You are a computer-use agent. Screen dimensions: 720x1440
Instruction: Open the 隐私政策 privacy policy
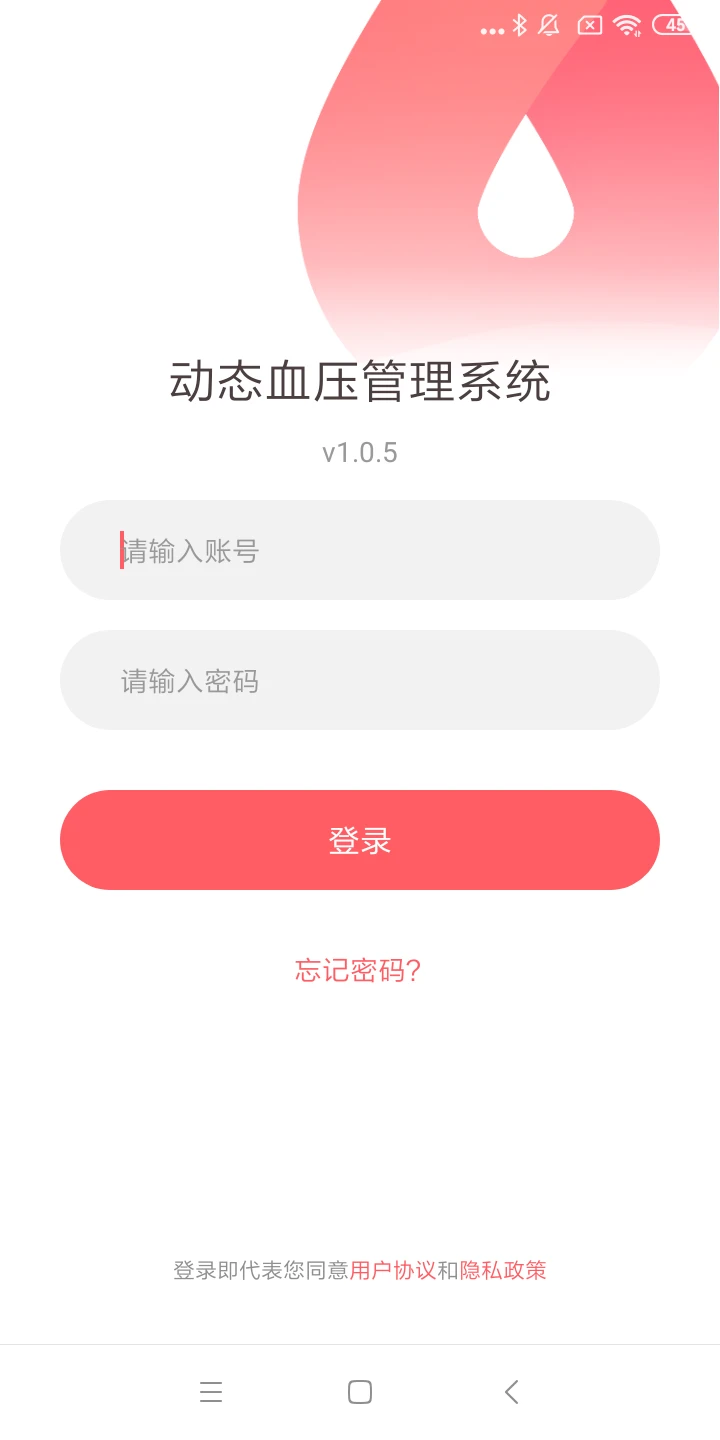pos(506,1269)
